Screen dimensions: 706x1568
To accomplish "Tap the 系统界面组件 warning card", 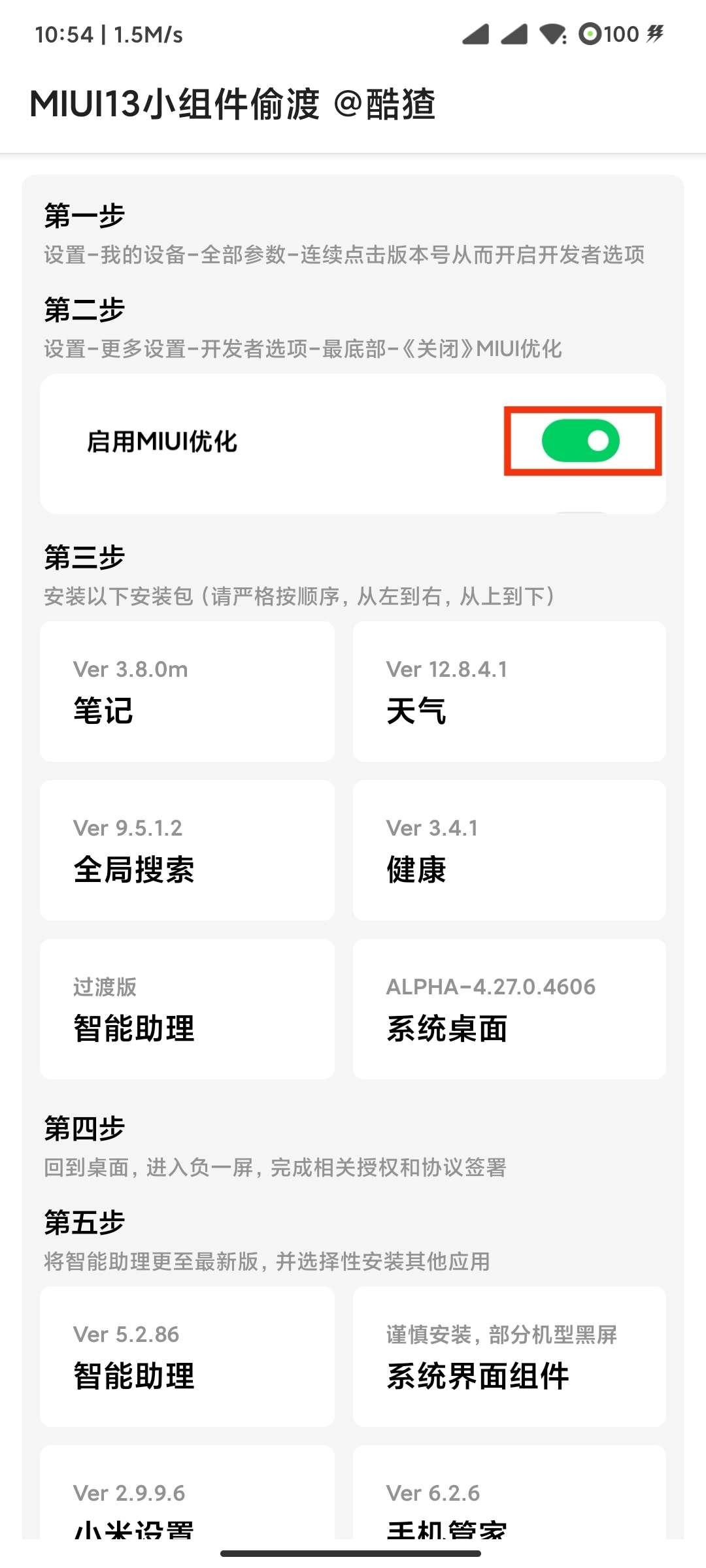I will click(x=509, y=1356).
